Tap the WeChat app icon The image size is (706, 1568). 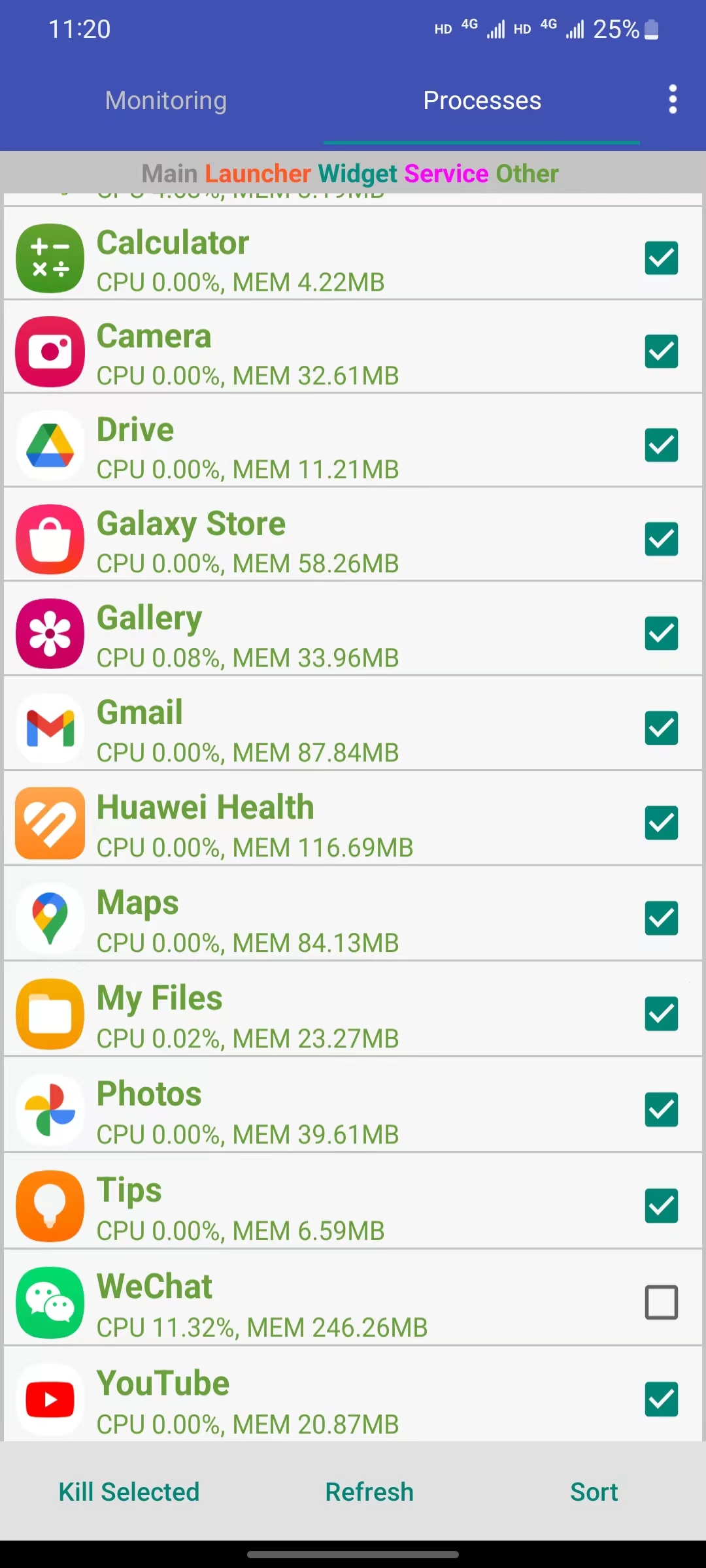click(x=50, y=1302)
